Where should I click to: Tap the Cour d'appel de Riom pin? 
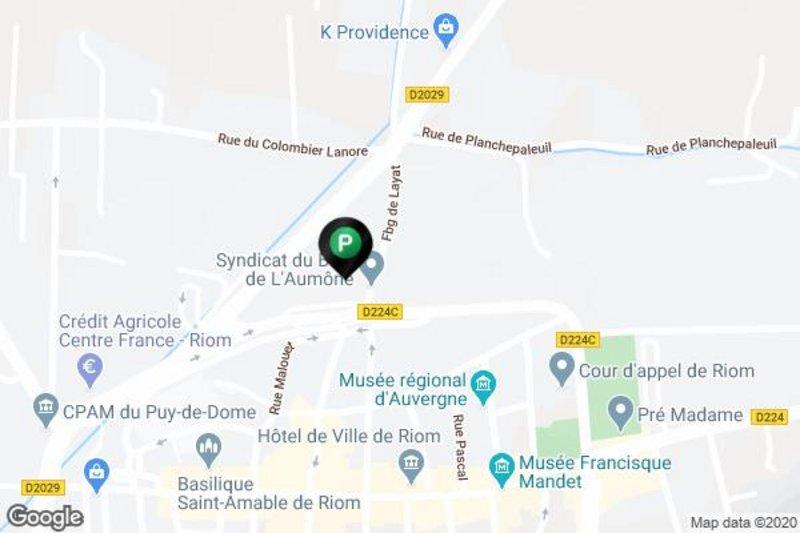(x=562, y=369)
